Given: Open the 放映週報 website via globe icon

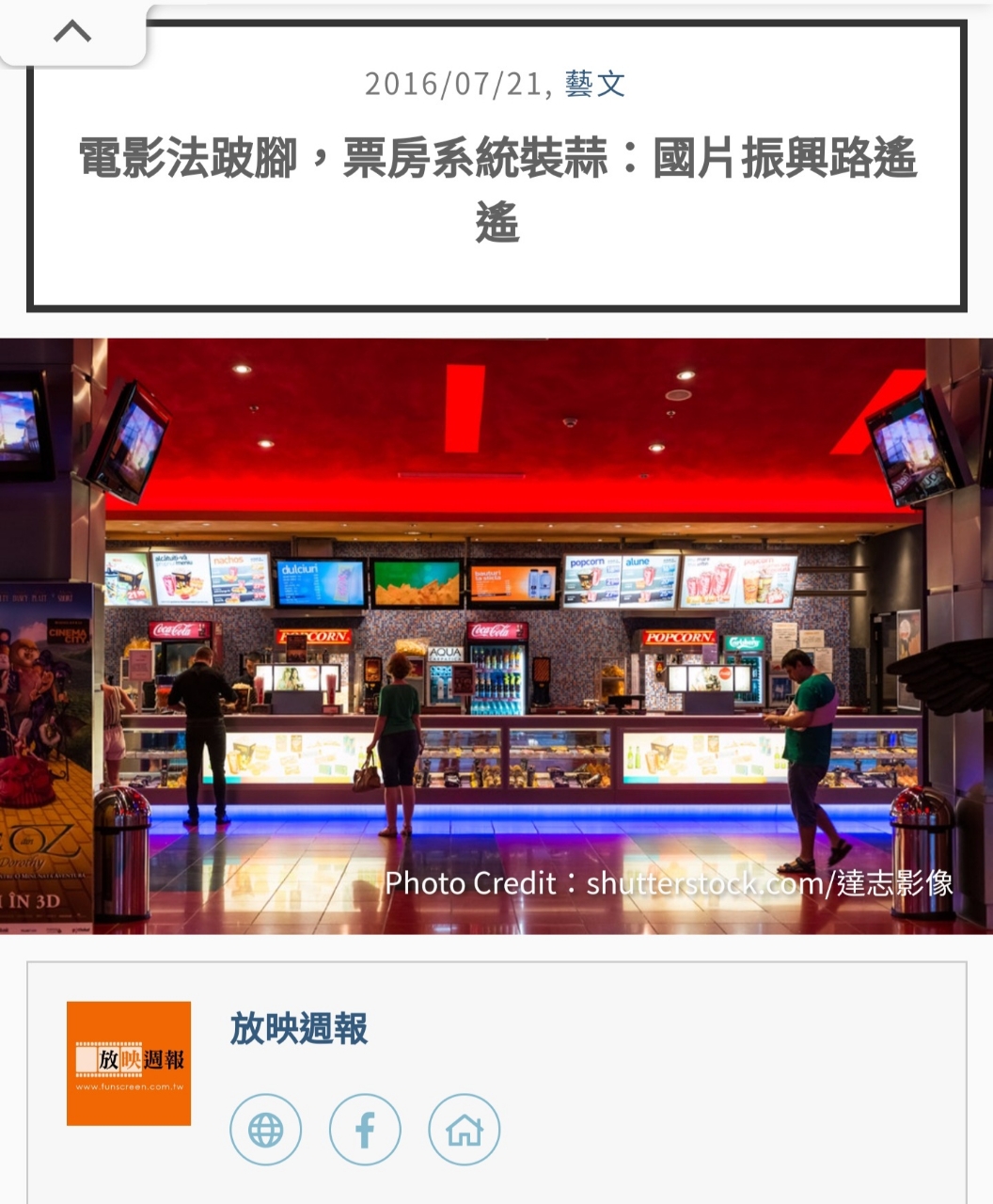Looking at the screenshot, I should coord(266,1130).
